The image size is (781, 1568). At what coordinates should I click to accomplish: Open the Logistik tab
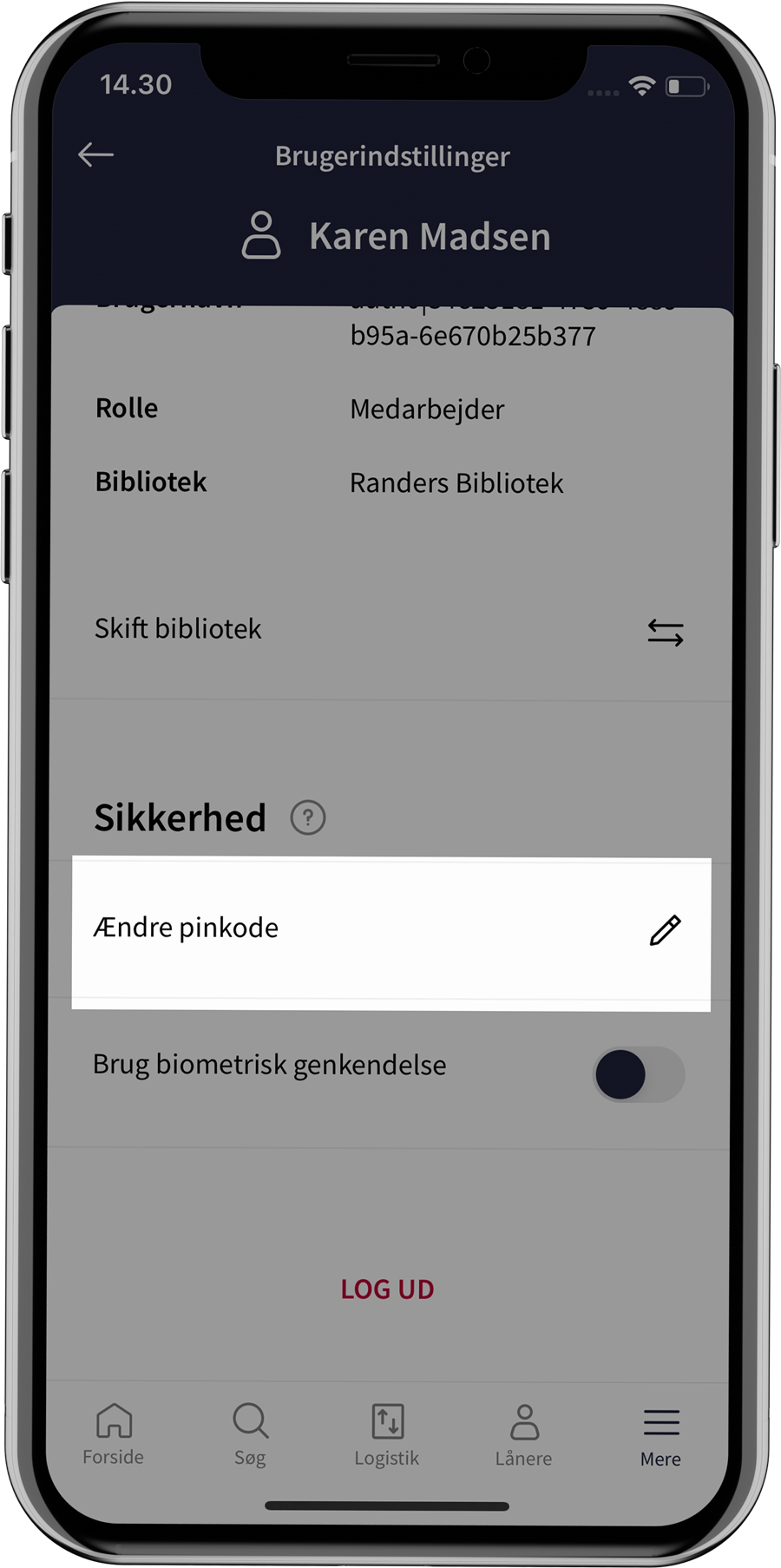[x=387, y=1435]
